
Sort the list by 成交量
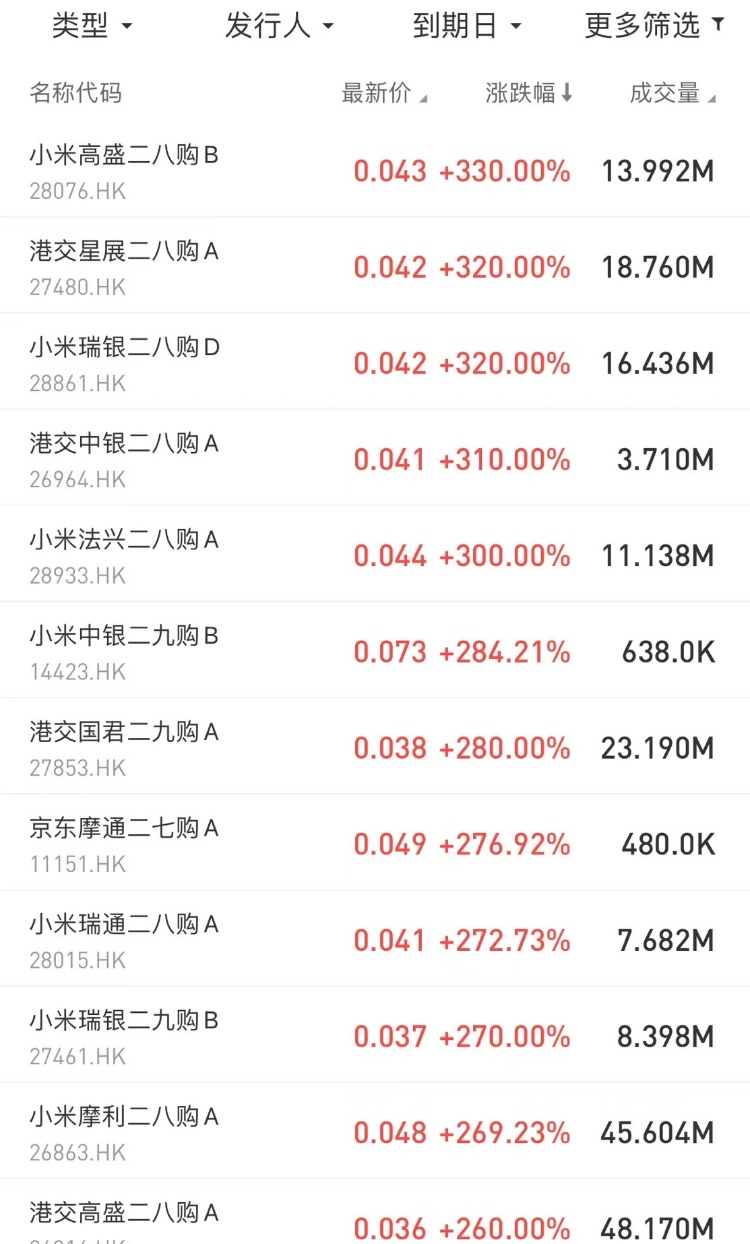pyautogui.click(x=672, y=94)
